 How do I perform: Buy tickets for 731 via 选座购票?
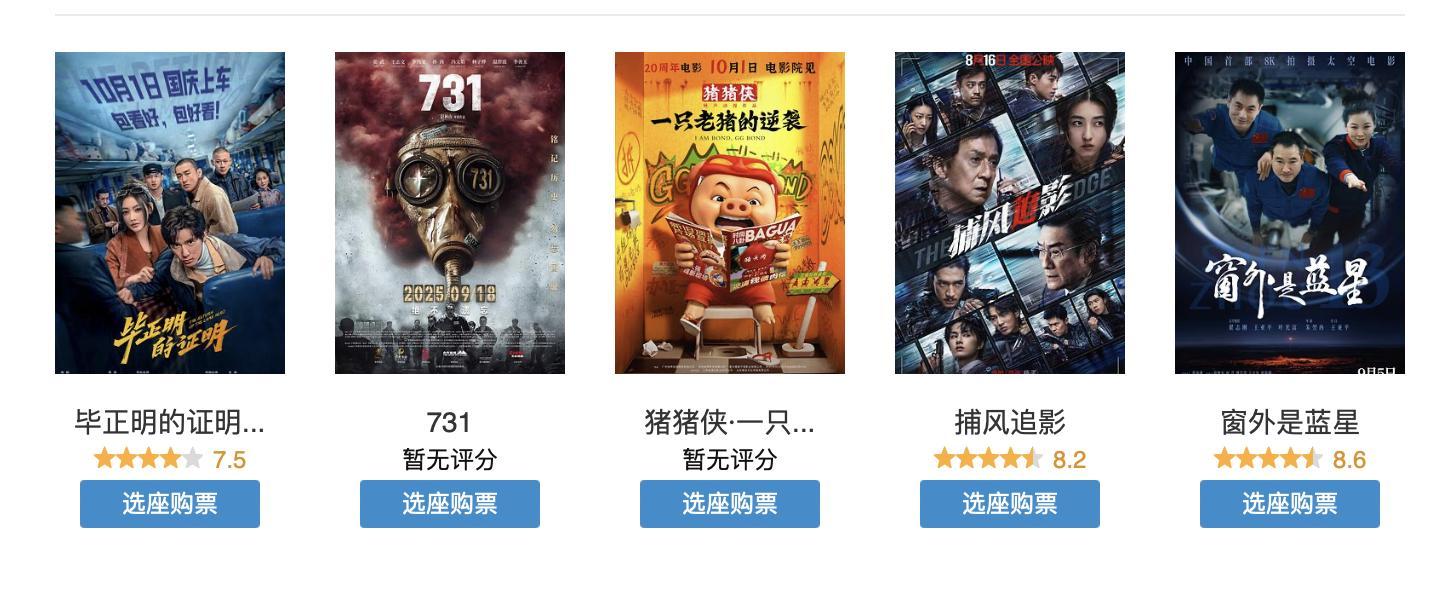click(x=450, y=503)
